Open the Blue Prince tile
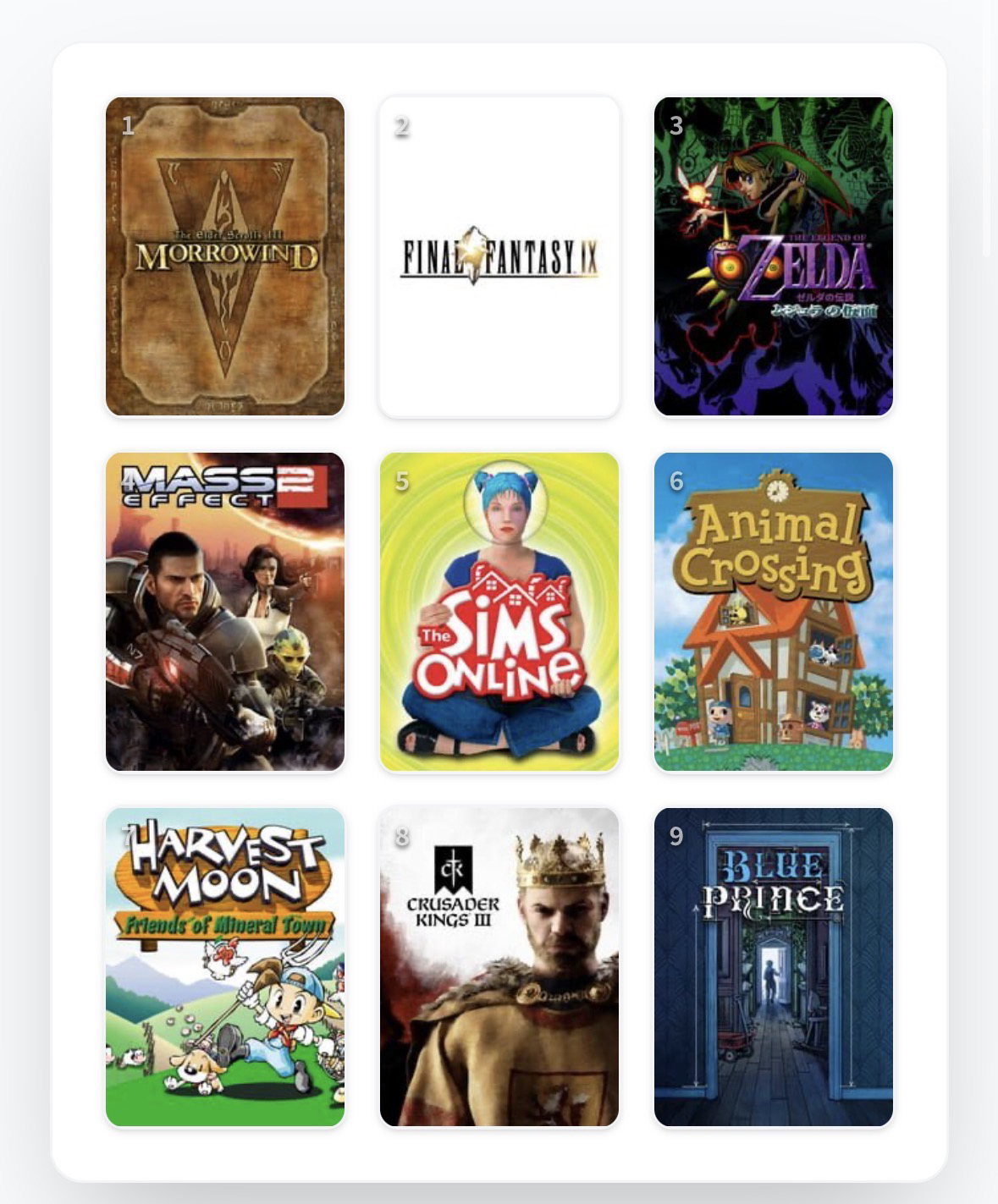Viewport: 998px width, 1204px height. tap(773, 967)
